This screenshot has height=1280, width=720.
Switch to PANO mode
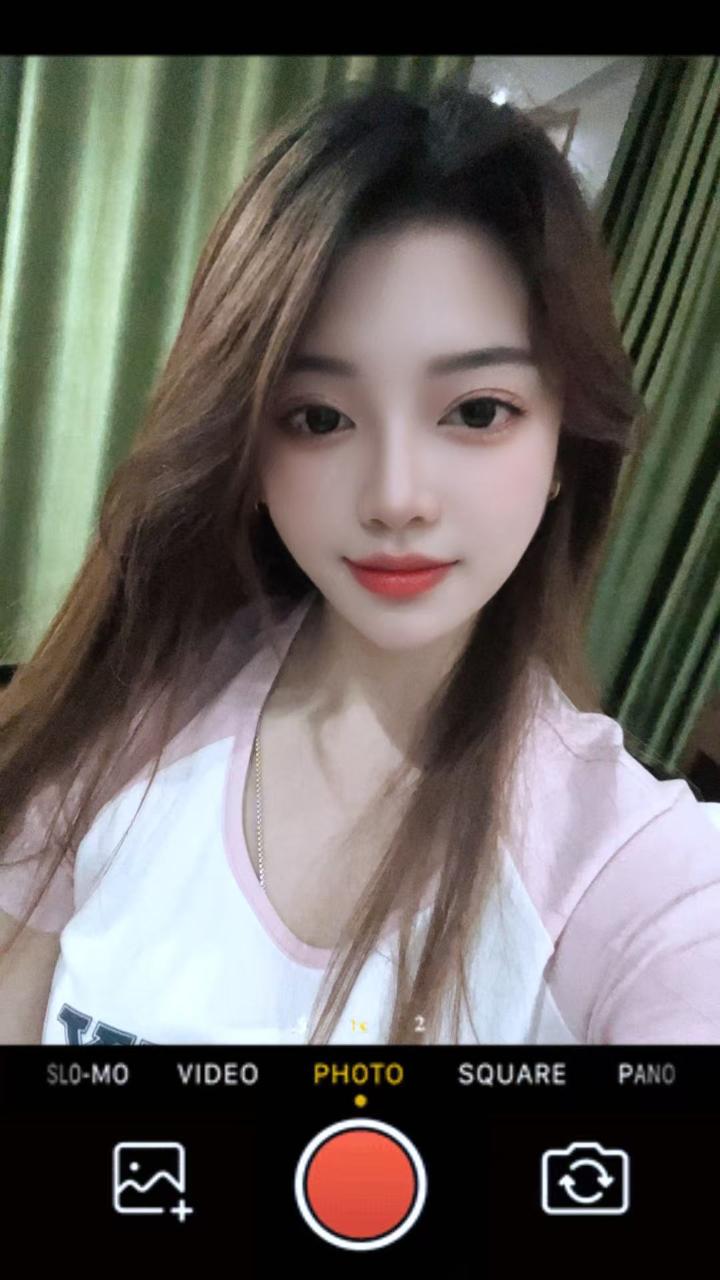[x=646, y=1074]
